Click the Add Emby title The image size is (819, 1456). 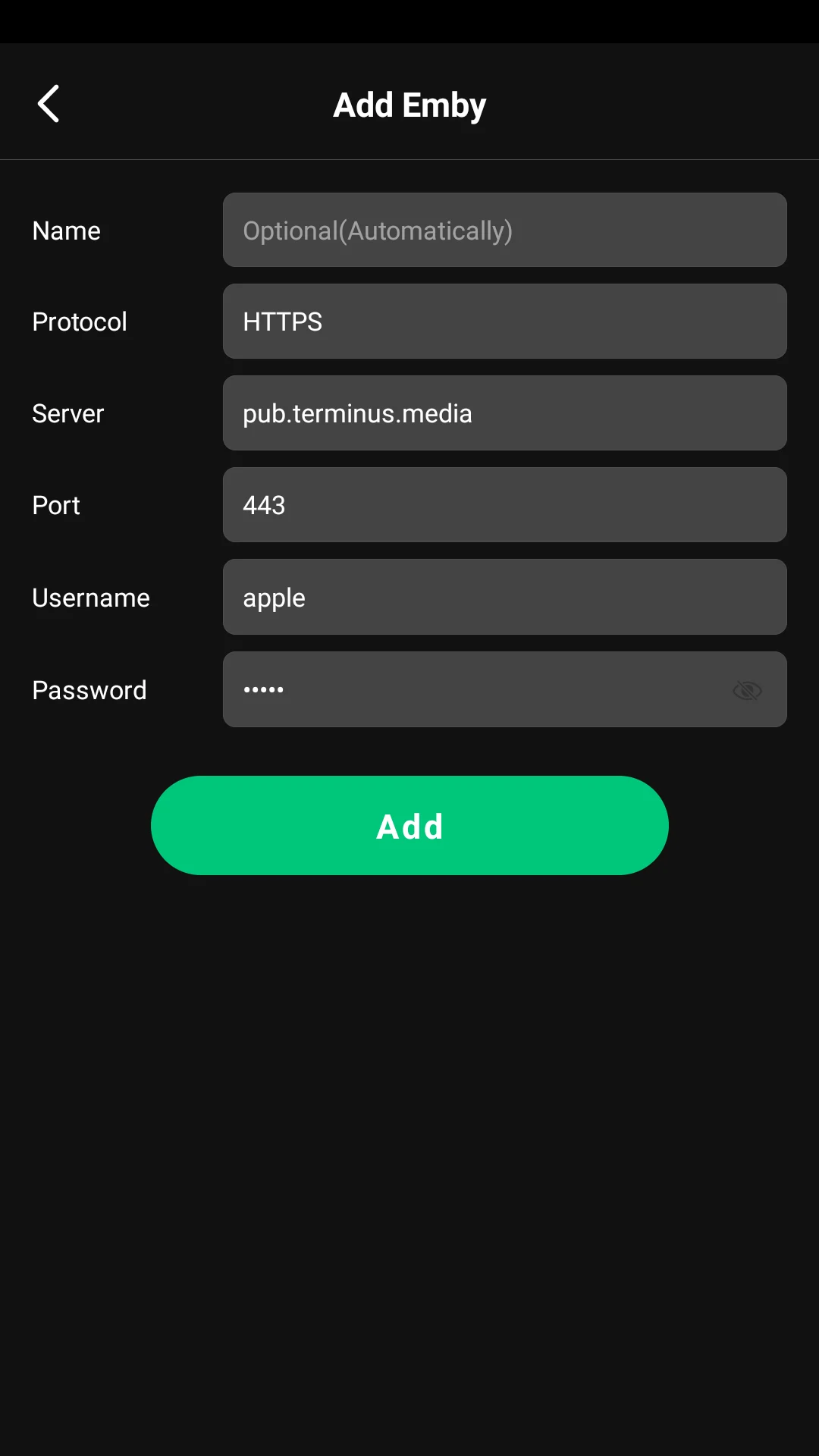[x=409, y=104]
